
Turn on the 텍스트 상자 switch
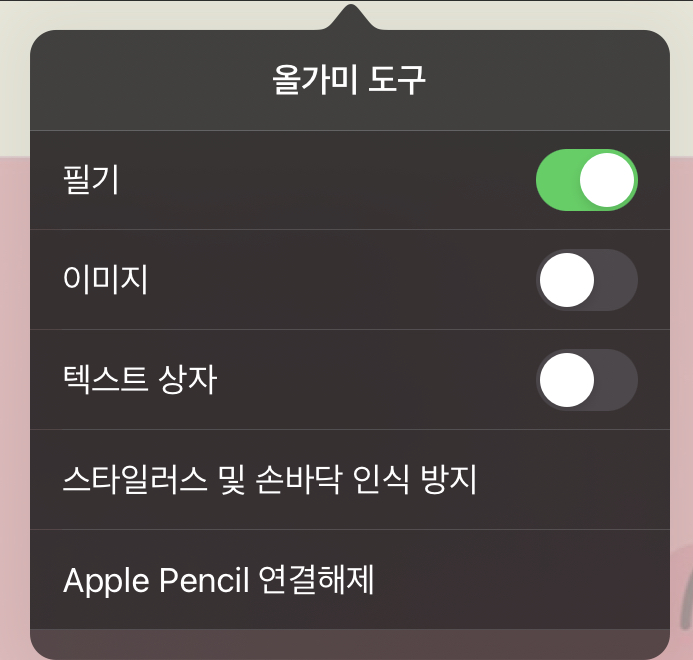point(587,380)
